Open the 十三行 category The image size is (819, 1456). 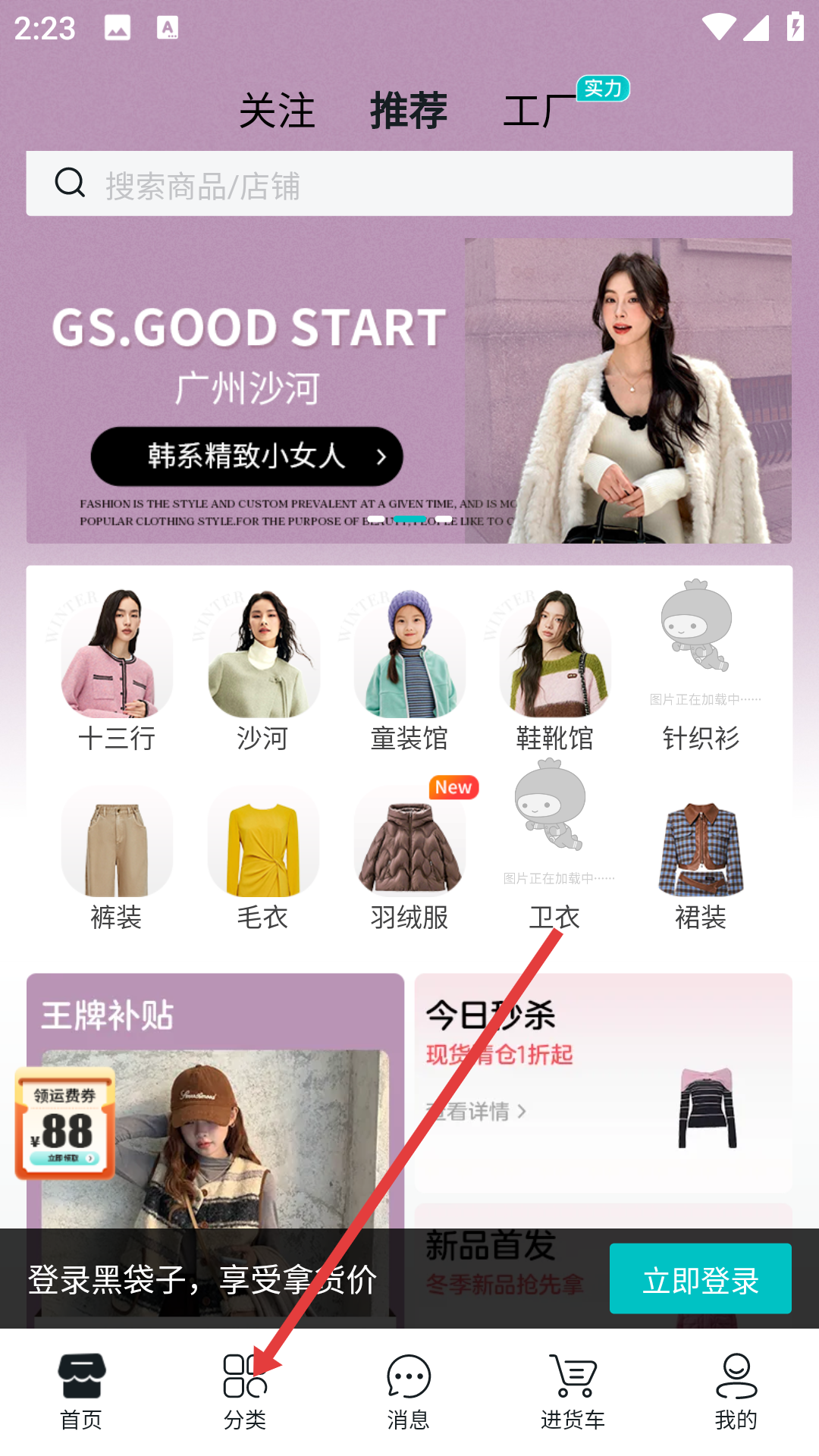tap(117, 671)
